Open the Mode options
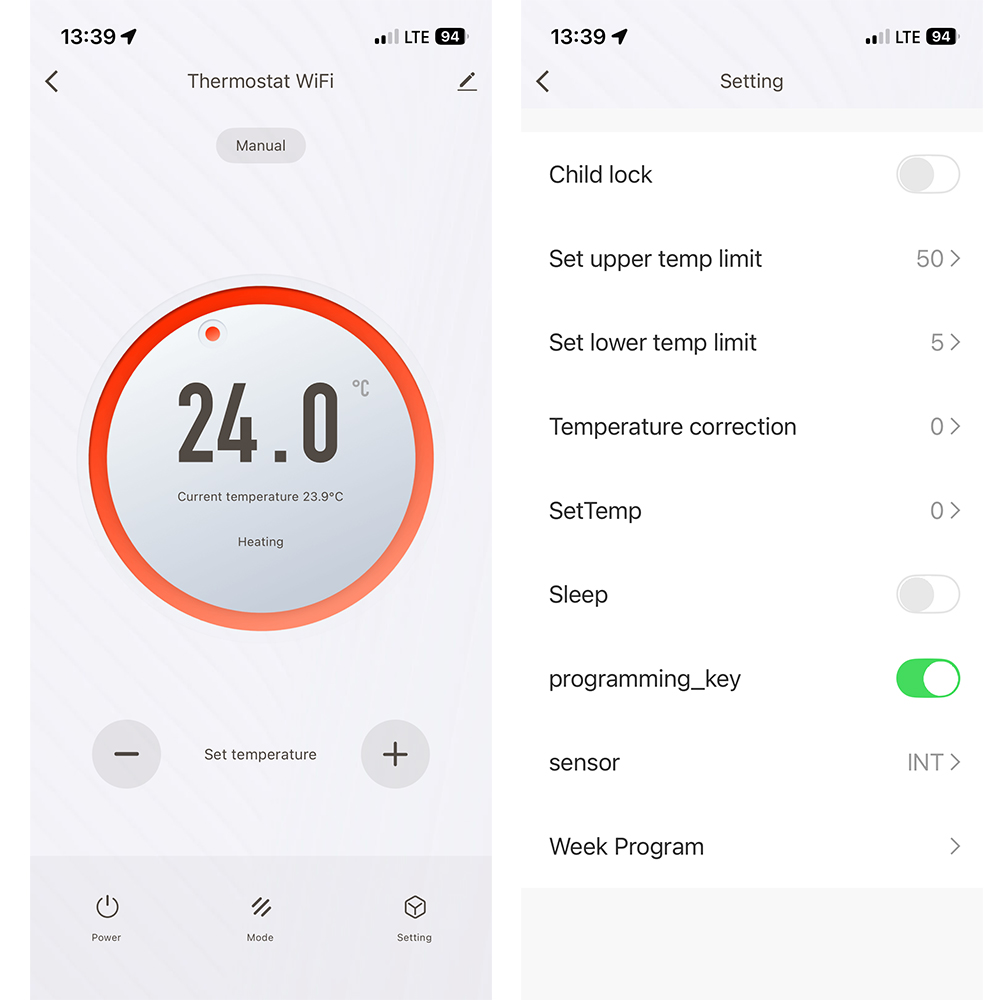 pyautogui.click(x=260, y=917)
